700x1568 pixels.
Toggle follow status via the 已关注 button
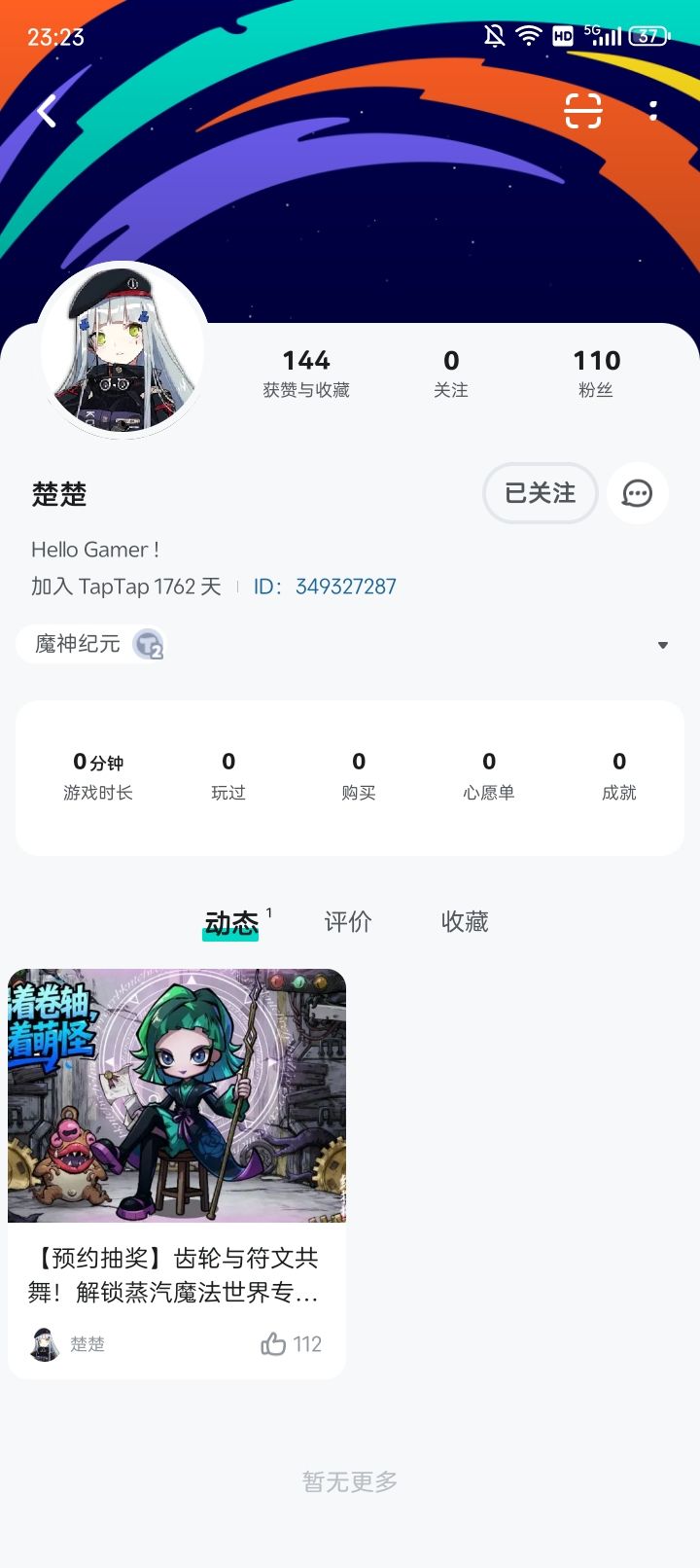click(541, 493)
